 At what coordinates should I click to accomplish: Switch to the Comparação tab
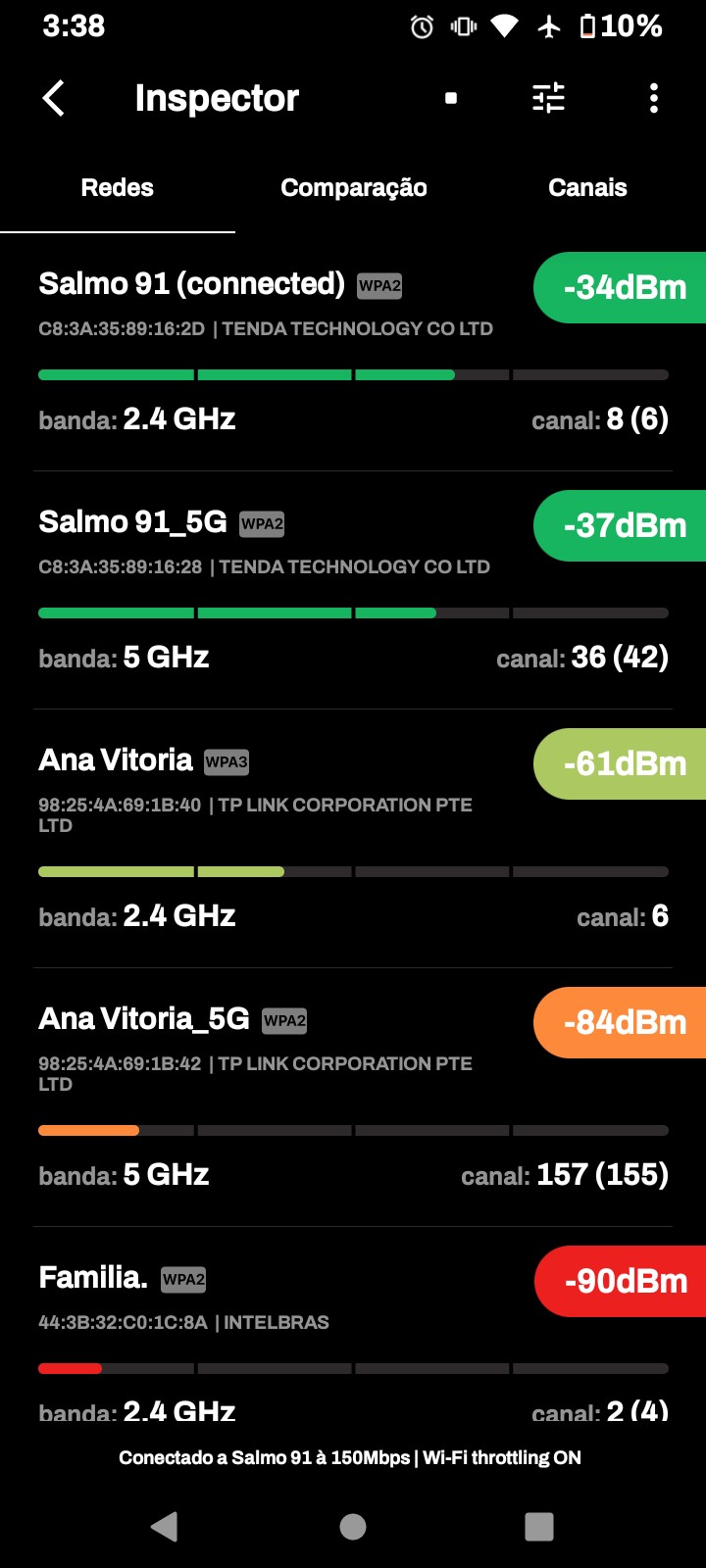353,188
